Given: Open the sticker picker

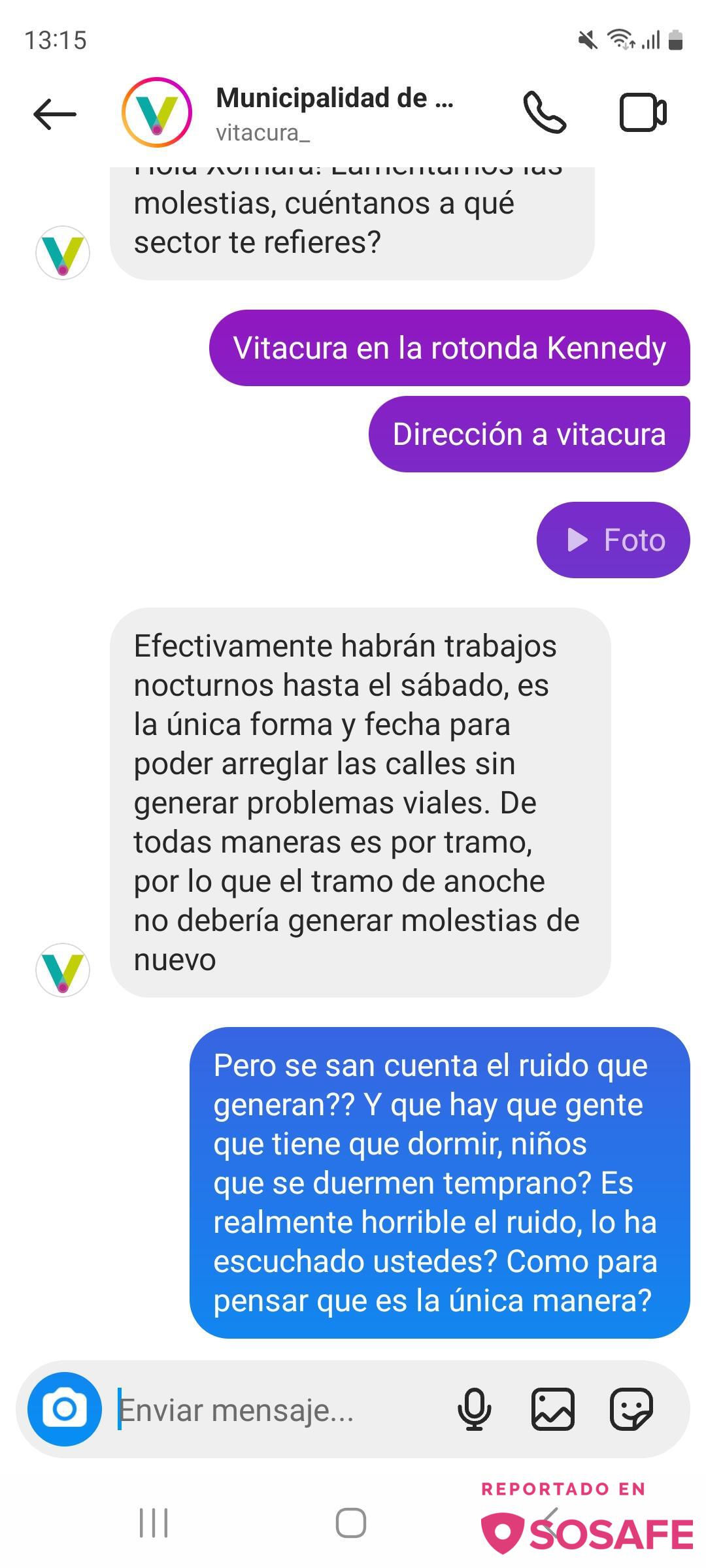Looking at the screenshot, I should (631, 1409).
